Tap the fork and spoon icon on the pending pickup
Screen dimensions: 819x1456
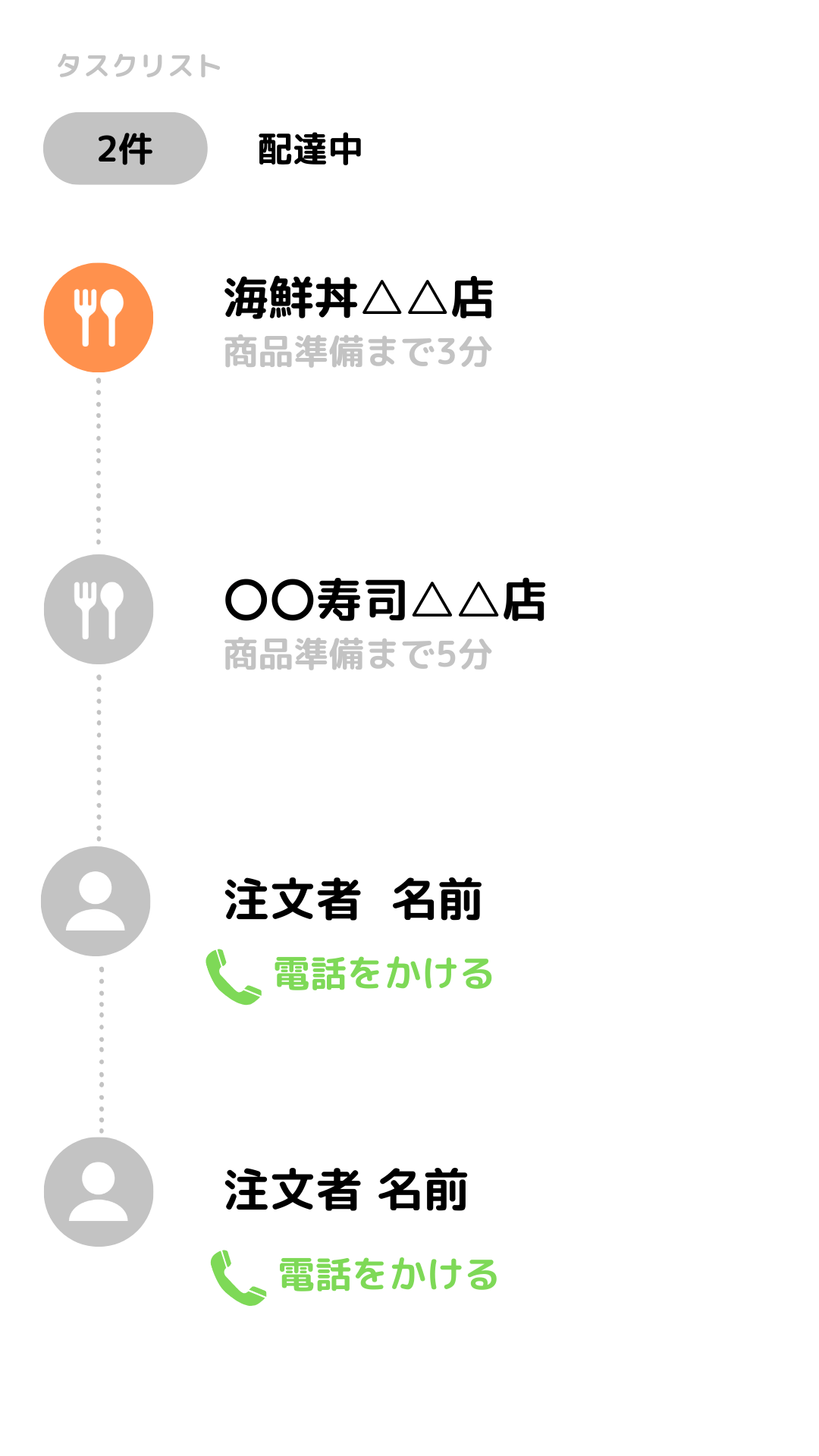point(99,609)
